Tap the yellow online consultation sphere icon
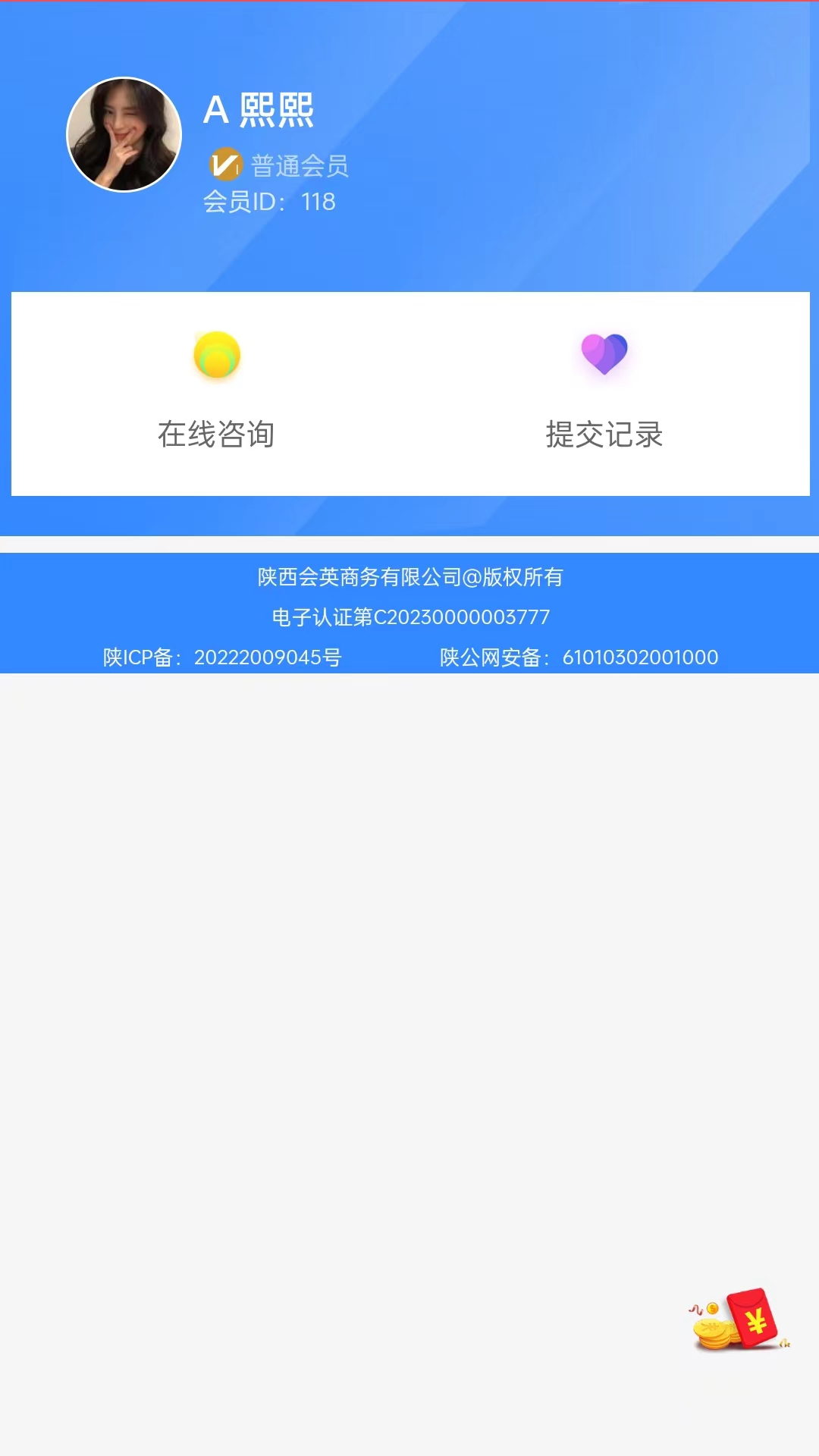Viewport: 819px width, 1456px height. tap(217, 356)
